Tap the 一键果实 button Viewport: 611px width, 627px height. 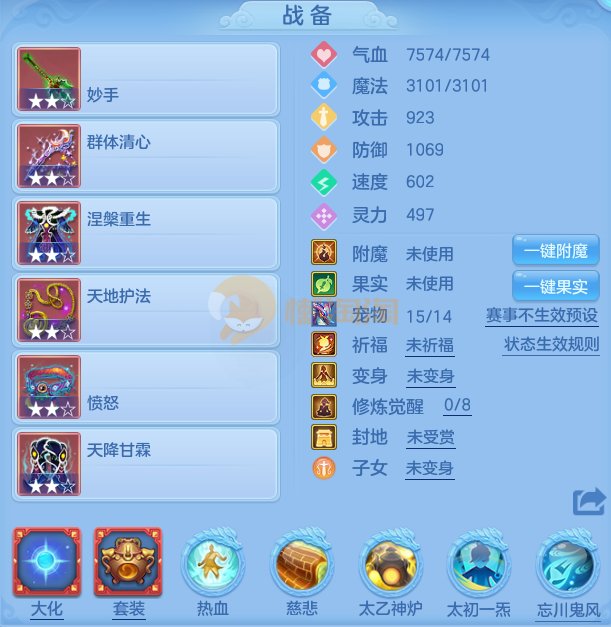[555, 286]
